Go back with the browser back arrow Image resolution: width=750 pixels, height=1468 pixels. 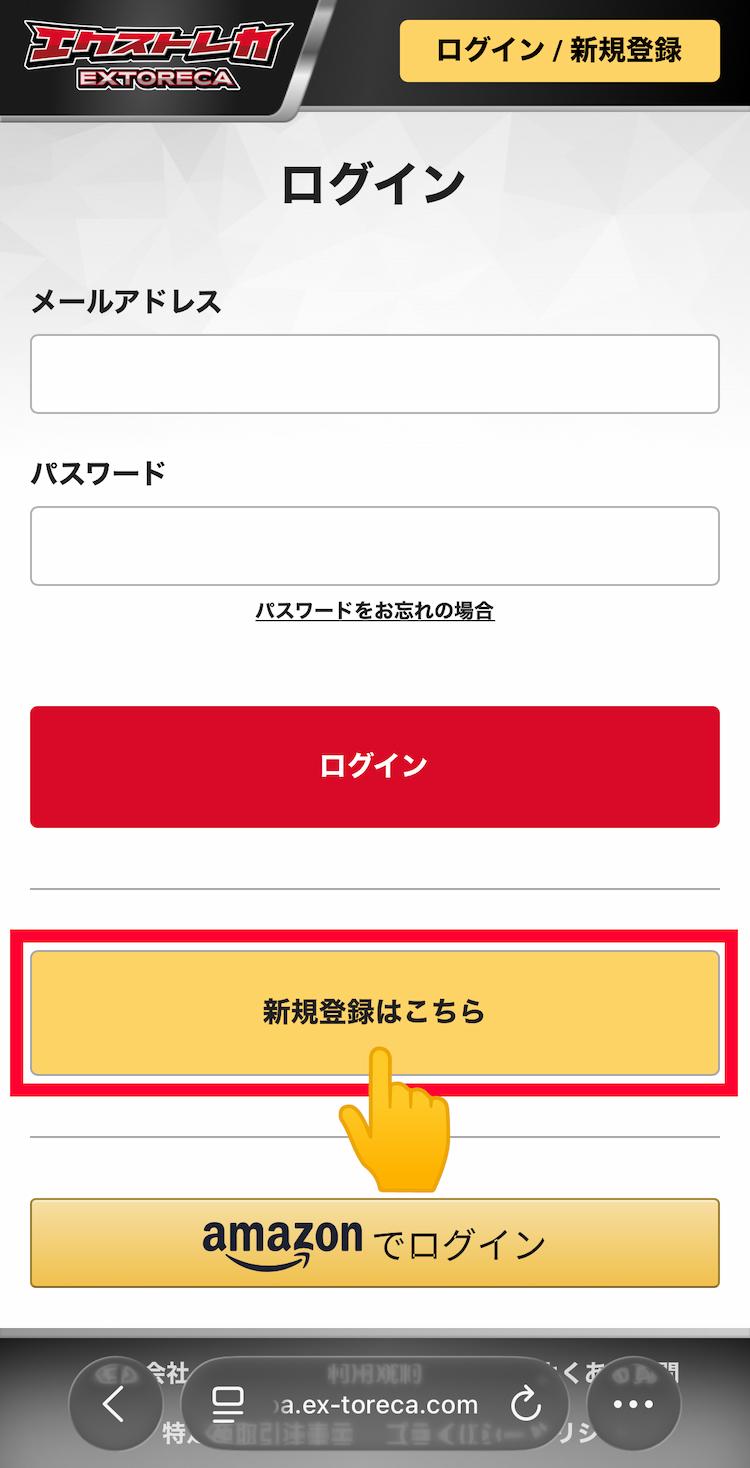tap(114, 1405)
